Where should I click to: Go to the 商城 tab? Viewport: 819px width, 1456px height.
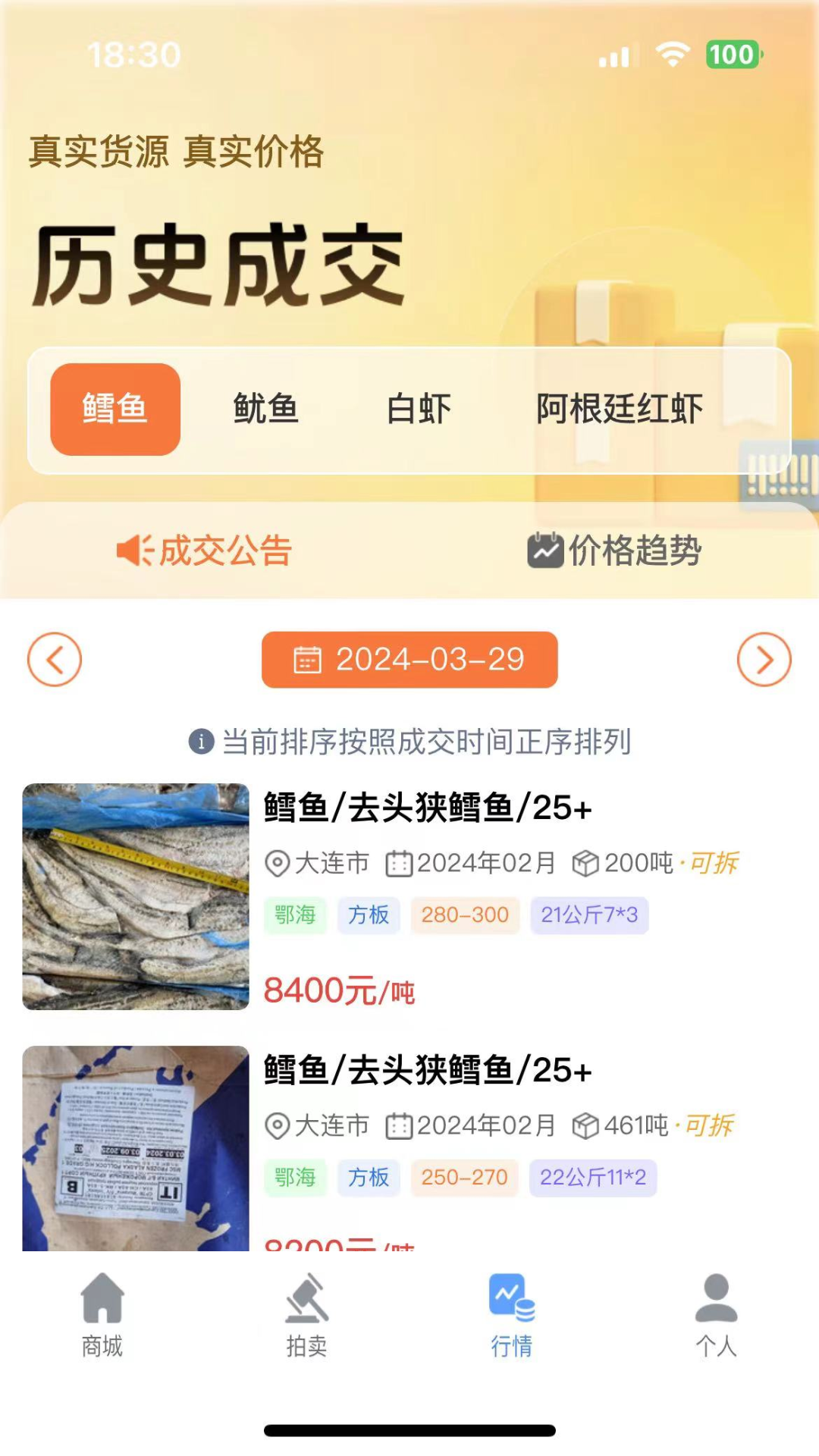[x=102, y=1315]
